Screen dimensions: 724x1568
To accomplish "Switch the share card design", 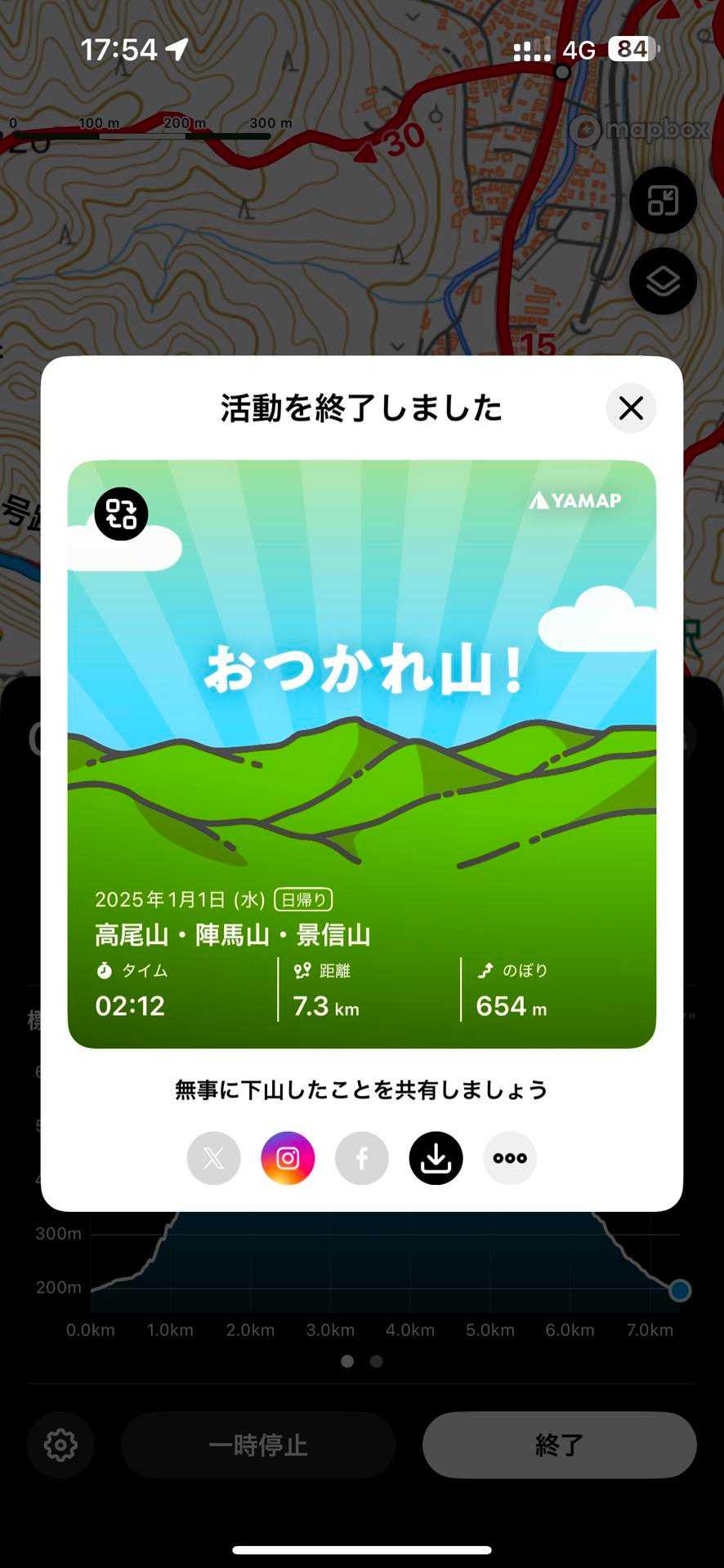I will [x=121, y=514].
